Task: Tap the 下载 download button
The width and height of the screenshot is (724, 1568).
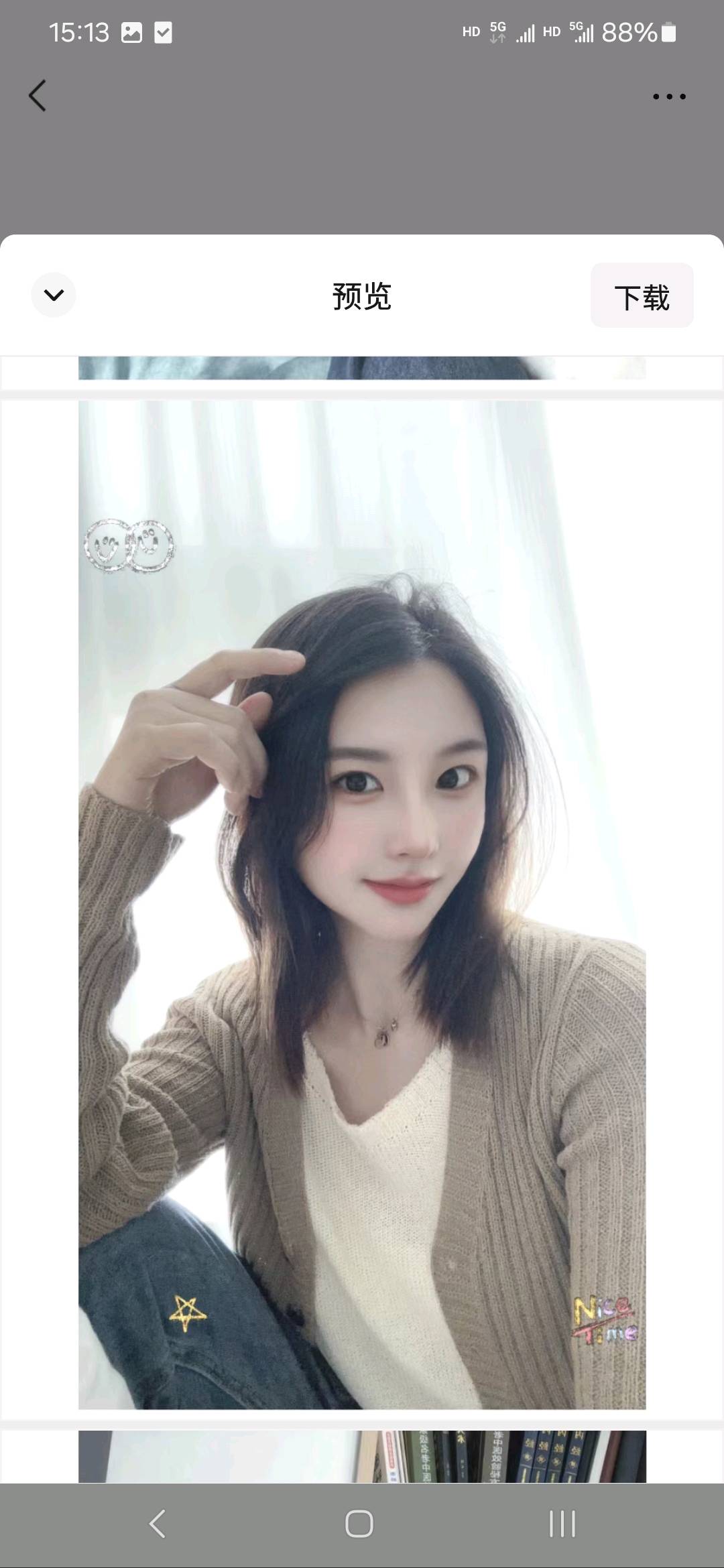Action: pos(642,296)
